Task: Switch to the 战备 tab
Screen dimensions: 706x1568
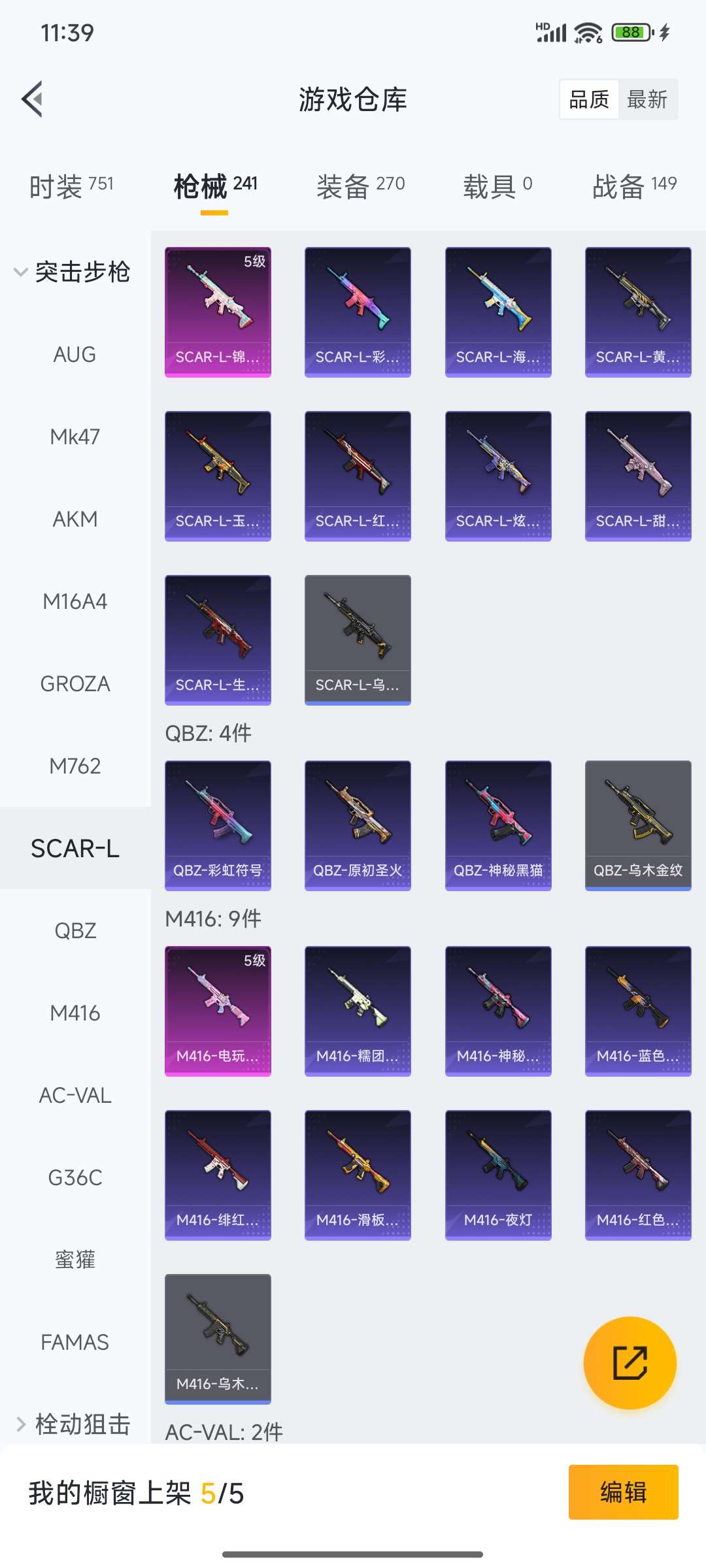Action: (x=633, y=186)
